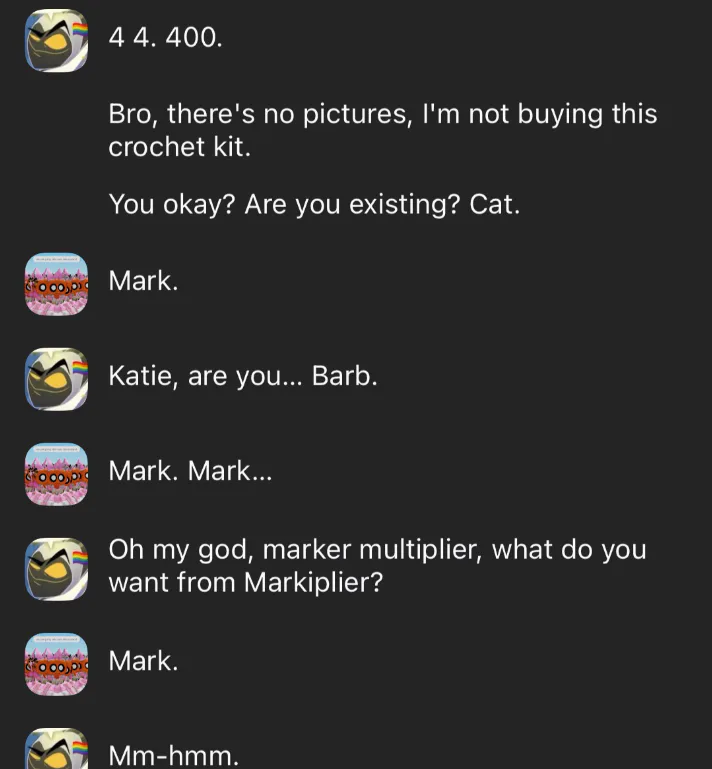The image size is (712, 769).
Task: View profile of sender of "Mark. Mark..."
Action: 56,473
